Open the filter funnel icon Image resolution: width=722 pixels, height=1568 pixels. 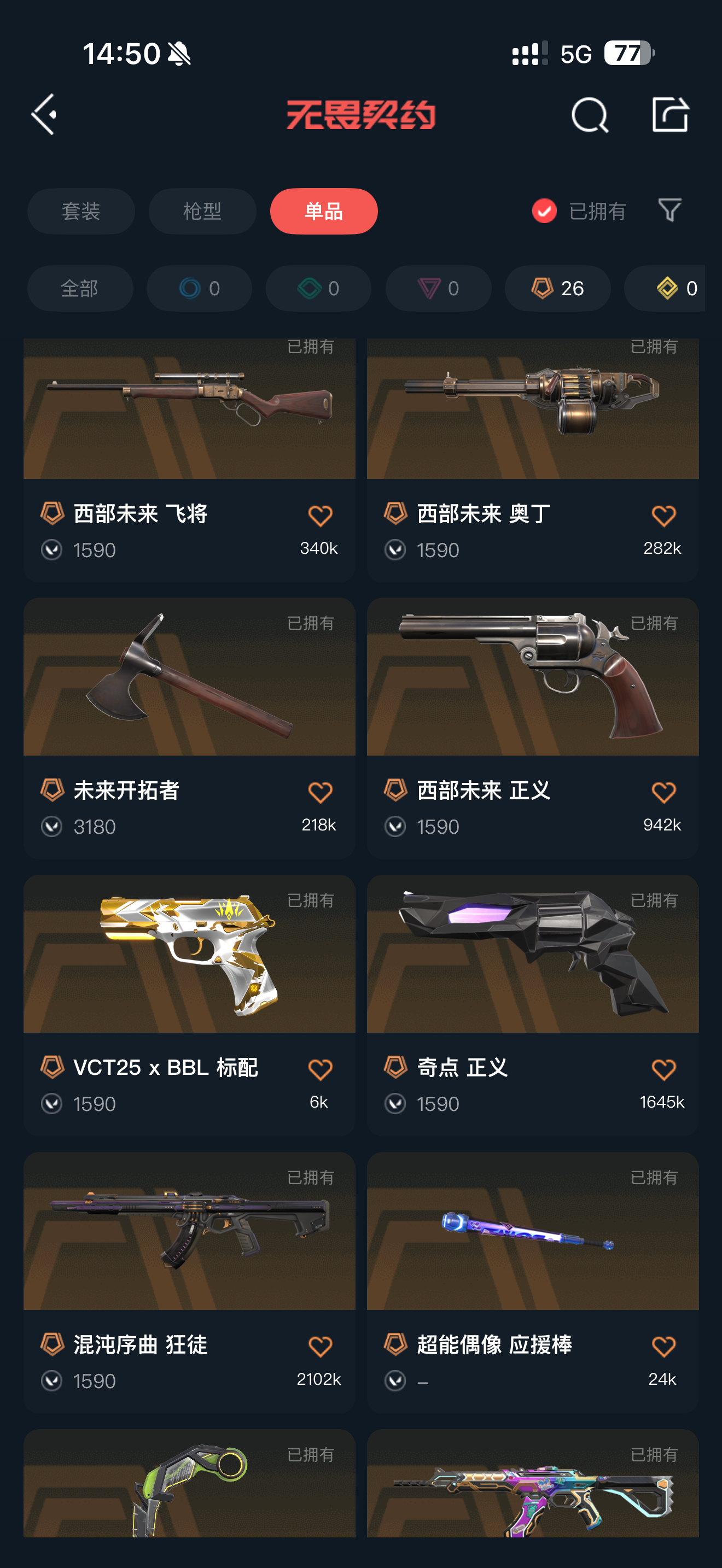point(669,210)
